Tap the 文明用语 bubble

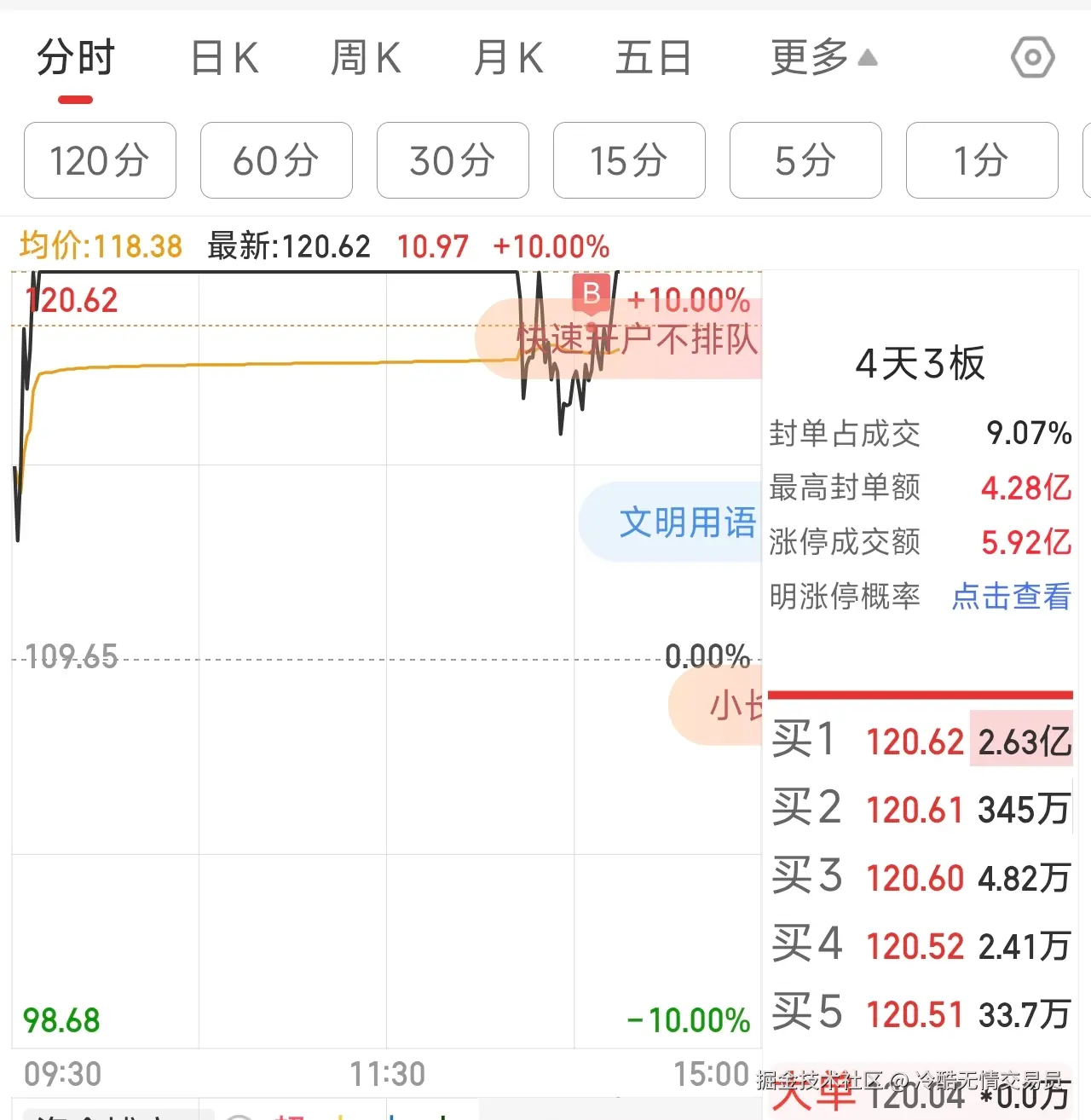click(687, 522)
